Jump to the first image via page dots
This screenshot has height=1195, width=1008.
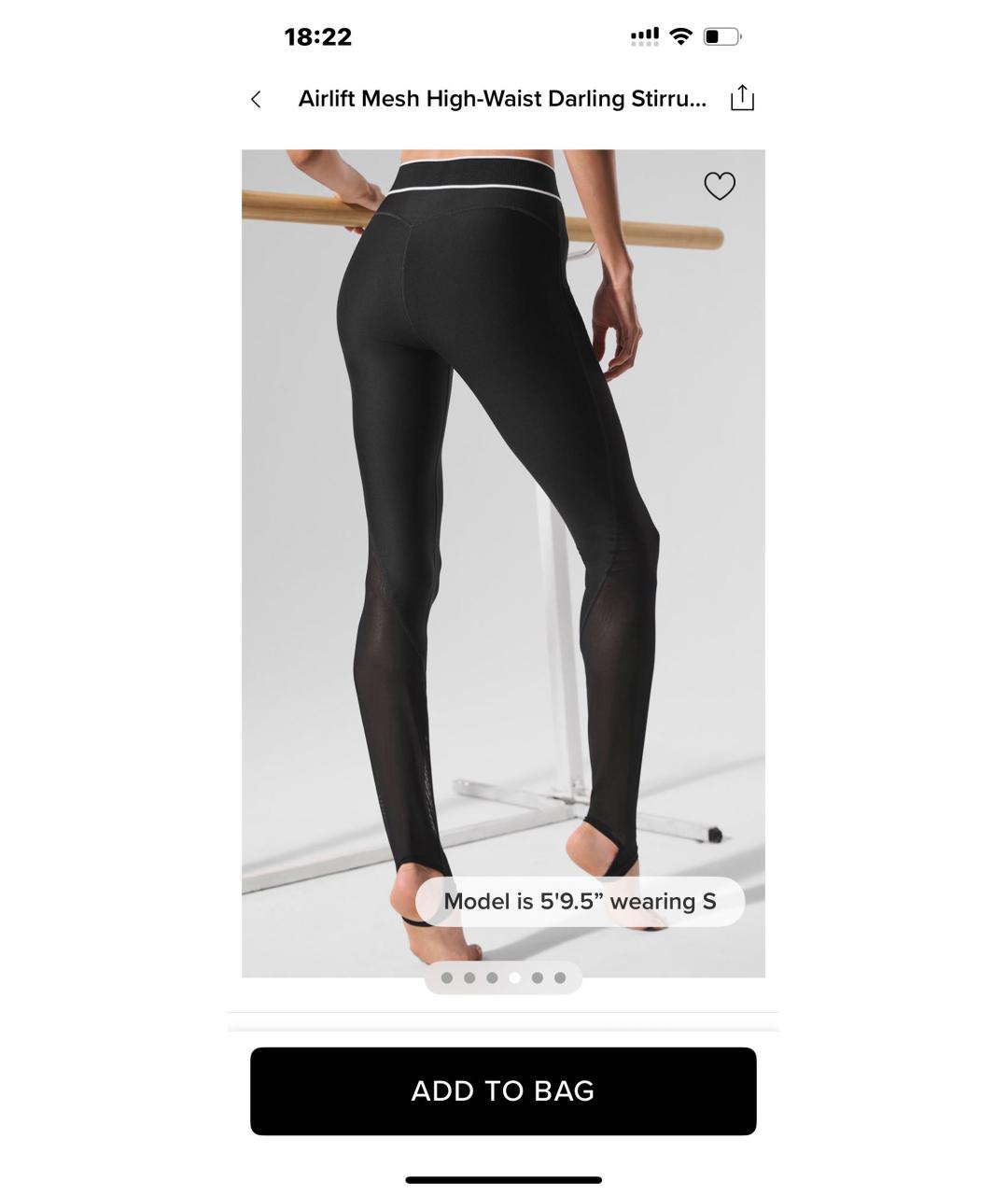point(447,977)
